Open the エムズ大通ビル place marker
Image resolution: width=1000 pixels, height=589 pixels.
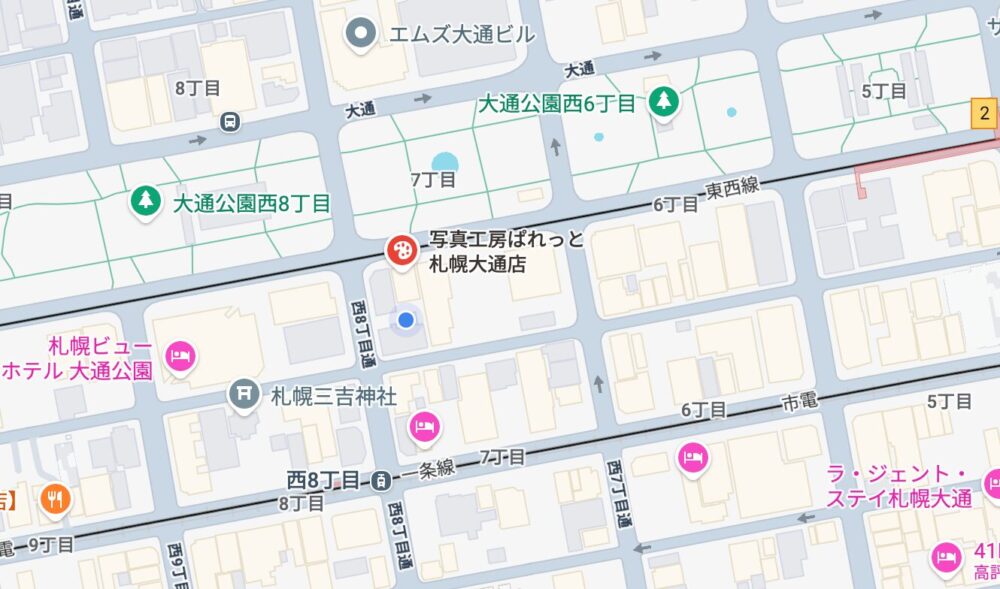tap(358, 35)
